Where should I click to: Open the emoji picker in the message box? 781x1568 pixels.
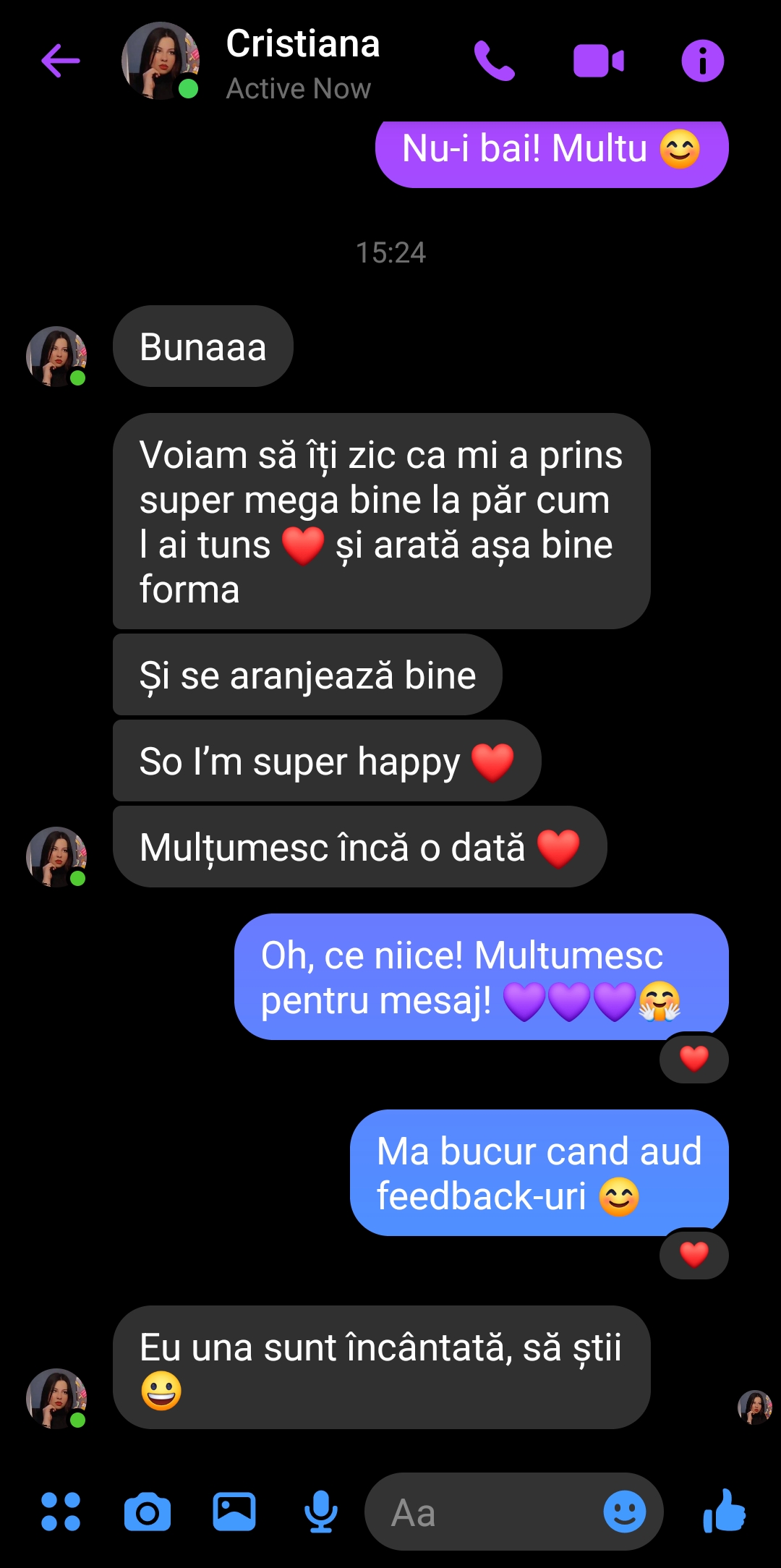coord(624,1512)
